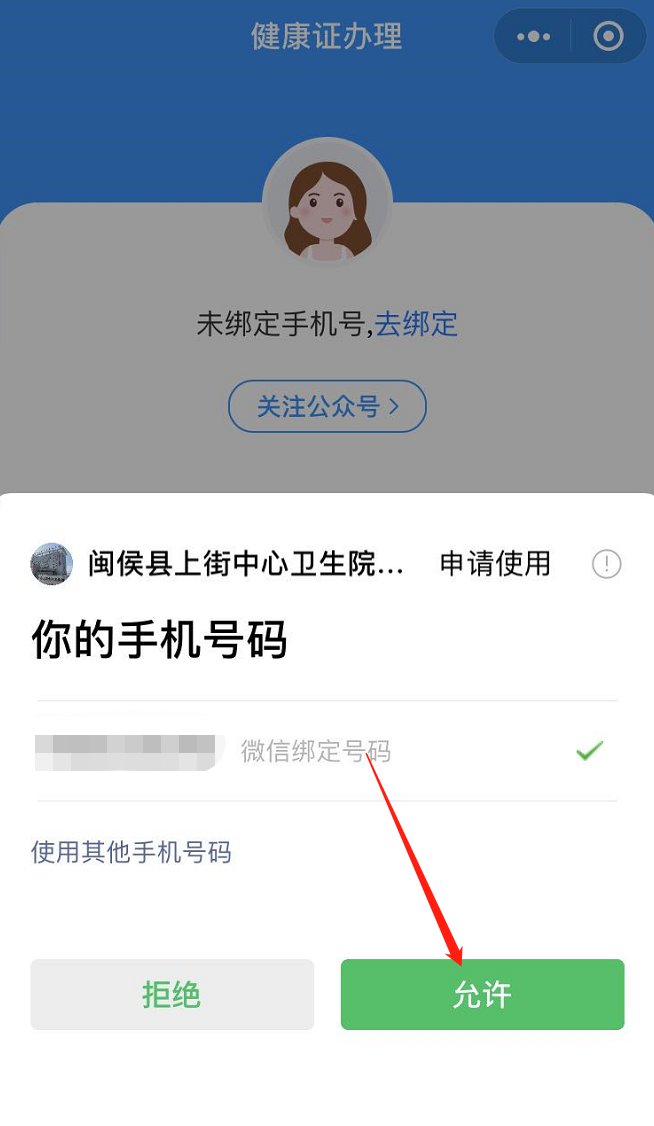The width and height of the screenshot is (654, 1126).
Task: Tap the green 允许 button
Action: (482, 994)
